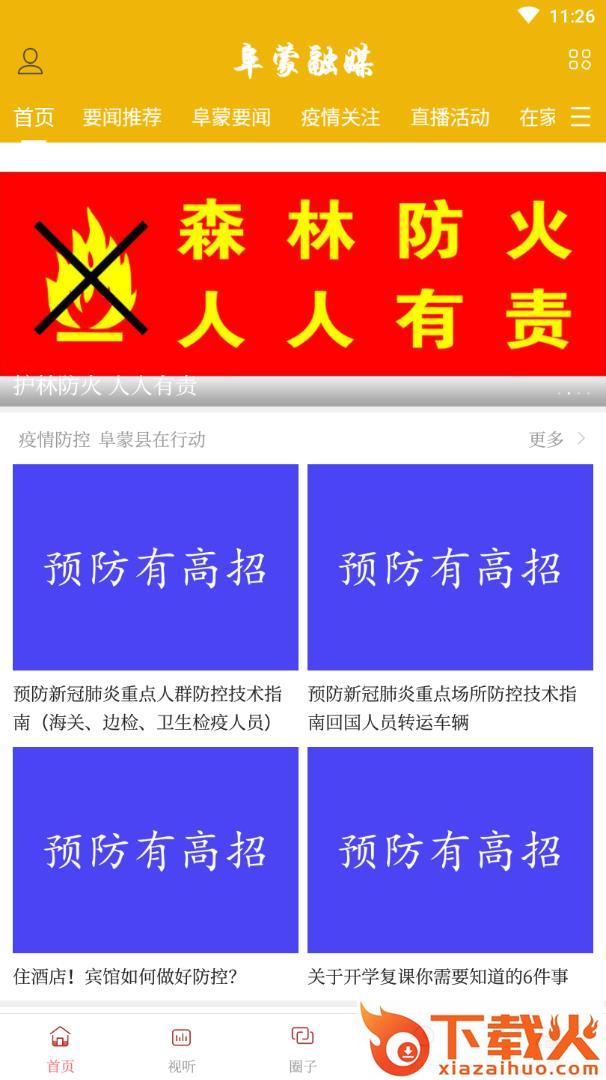Open the grid menu icon
The image size is (606, 1080).
tap(579, 60)
